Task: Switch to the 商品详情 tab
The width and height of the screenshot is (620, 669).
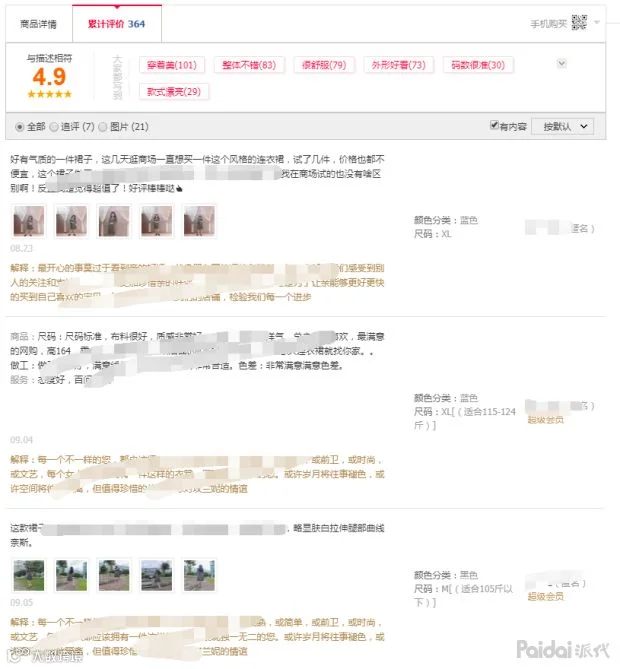Action: [x=39, y=24]
